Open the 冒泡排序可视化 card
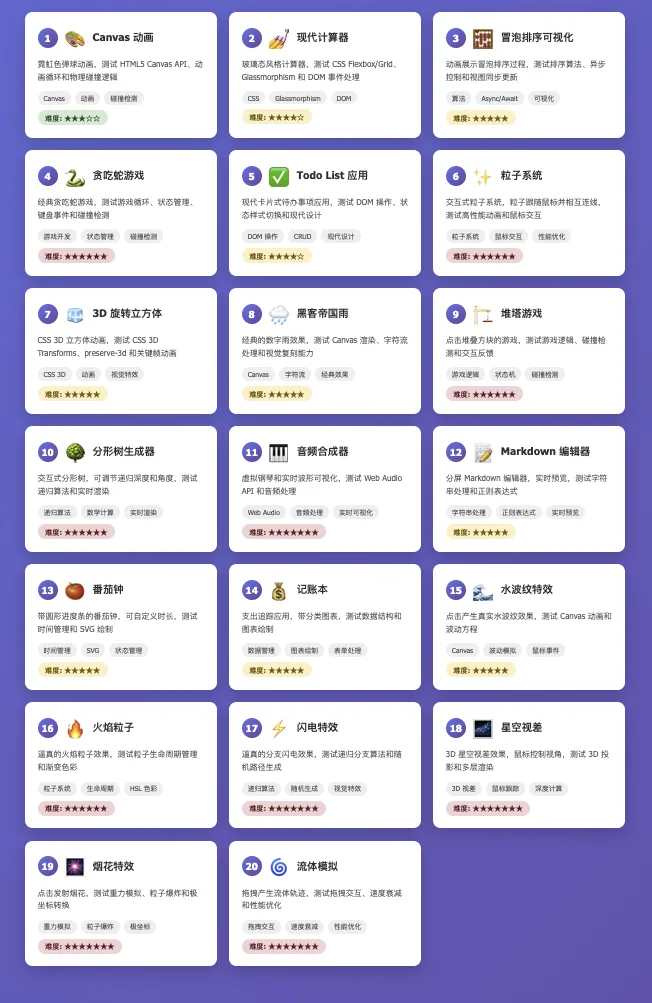652x1003 pixels. point(529,75)
